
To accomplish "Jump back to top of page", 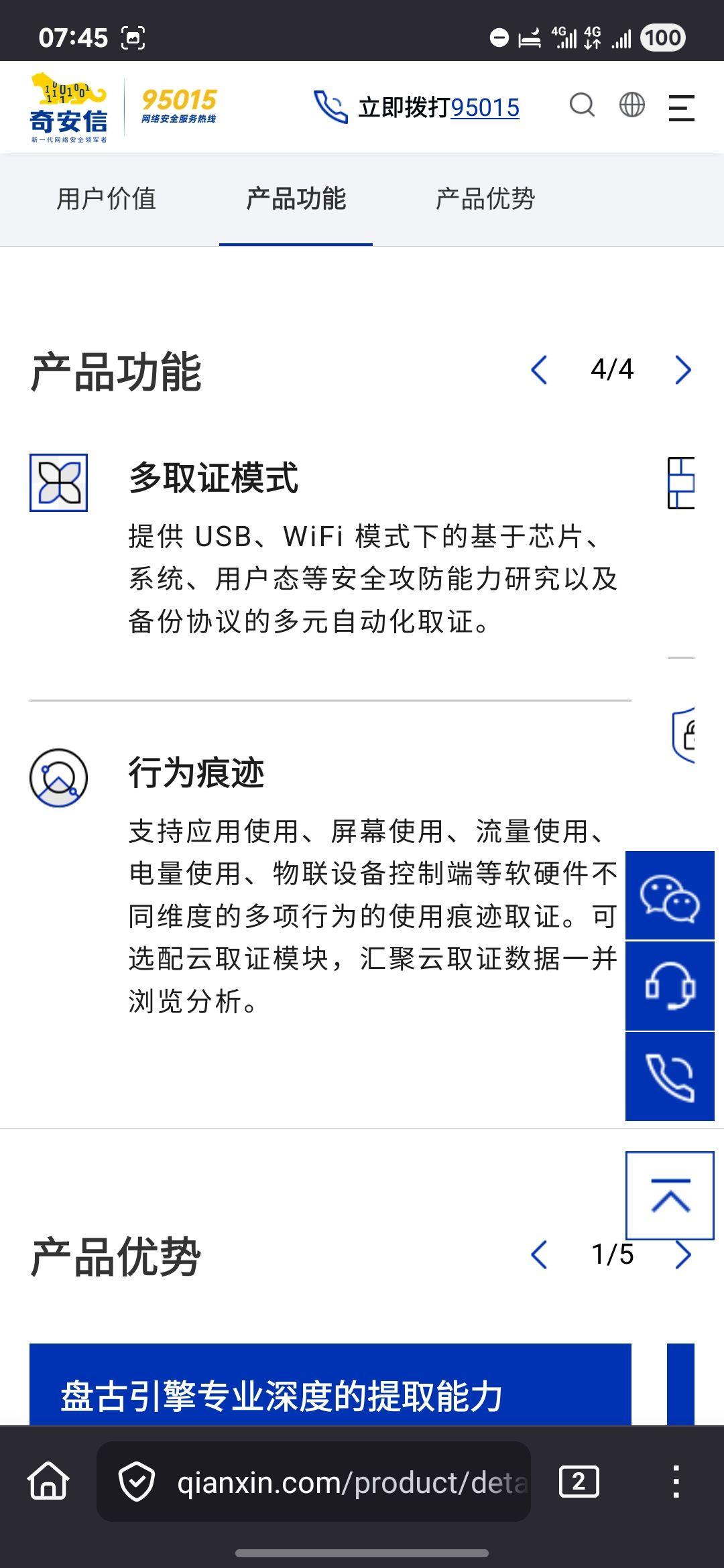I will [x=670, y=1195].
